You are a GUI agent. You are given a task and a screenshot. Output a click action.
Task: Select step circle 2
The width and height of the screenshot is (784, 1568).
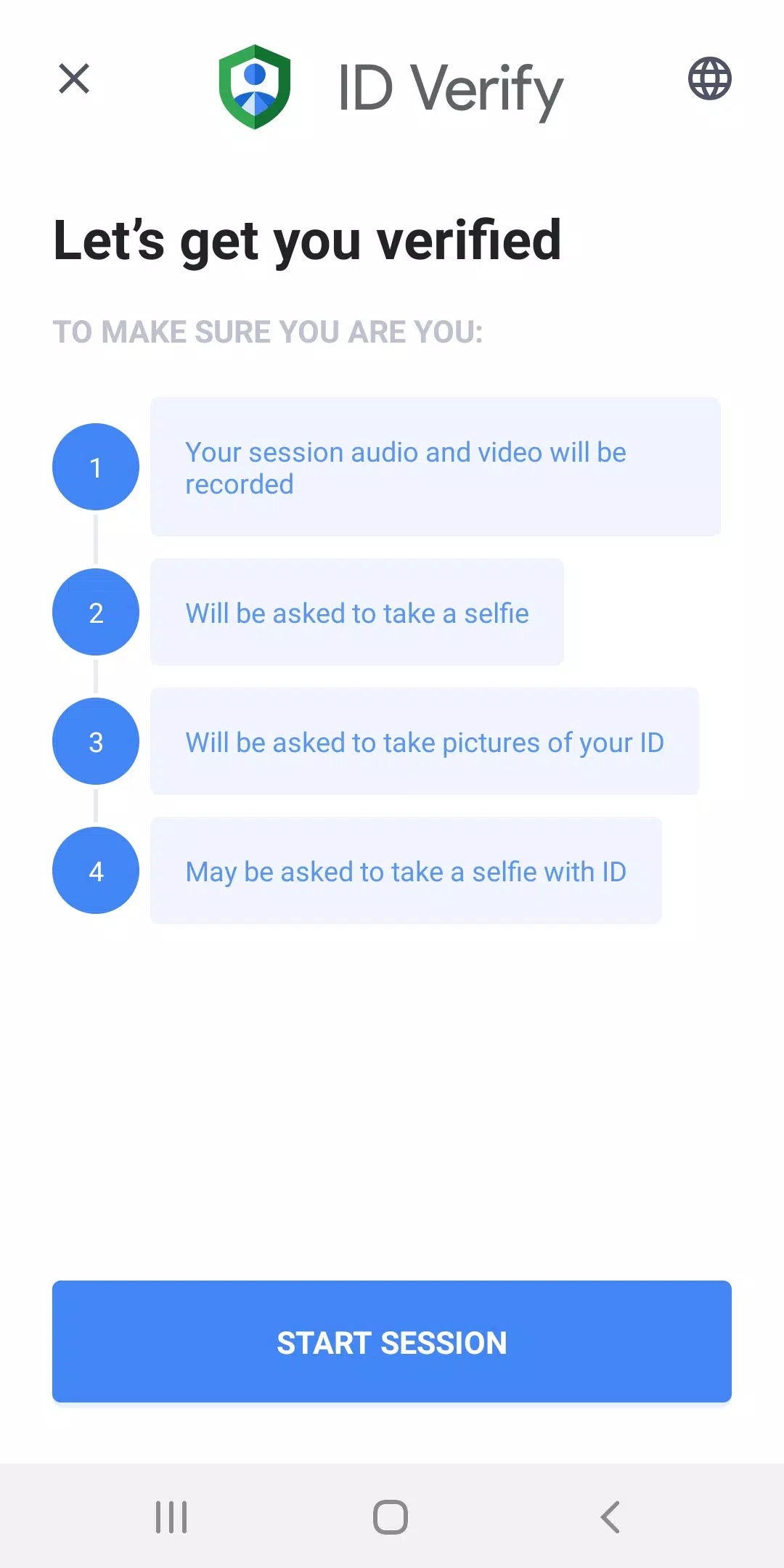click(x=95, y=613)
